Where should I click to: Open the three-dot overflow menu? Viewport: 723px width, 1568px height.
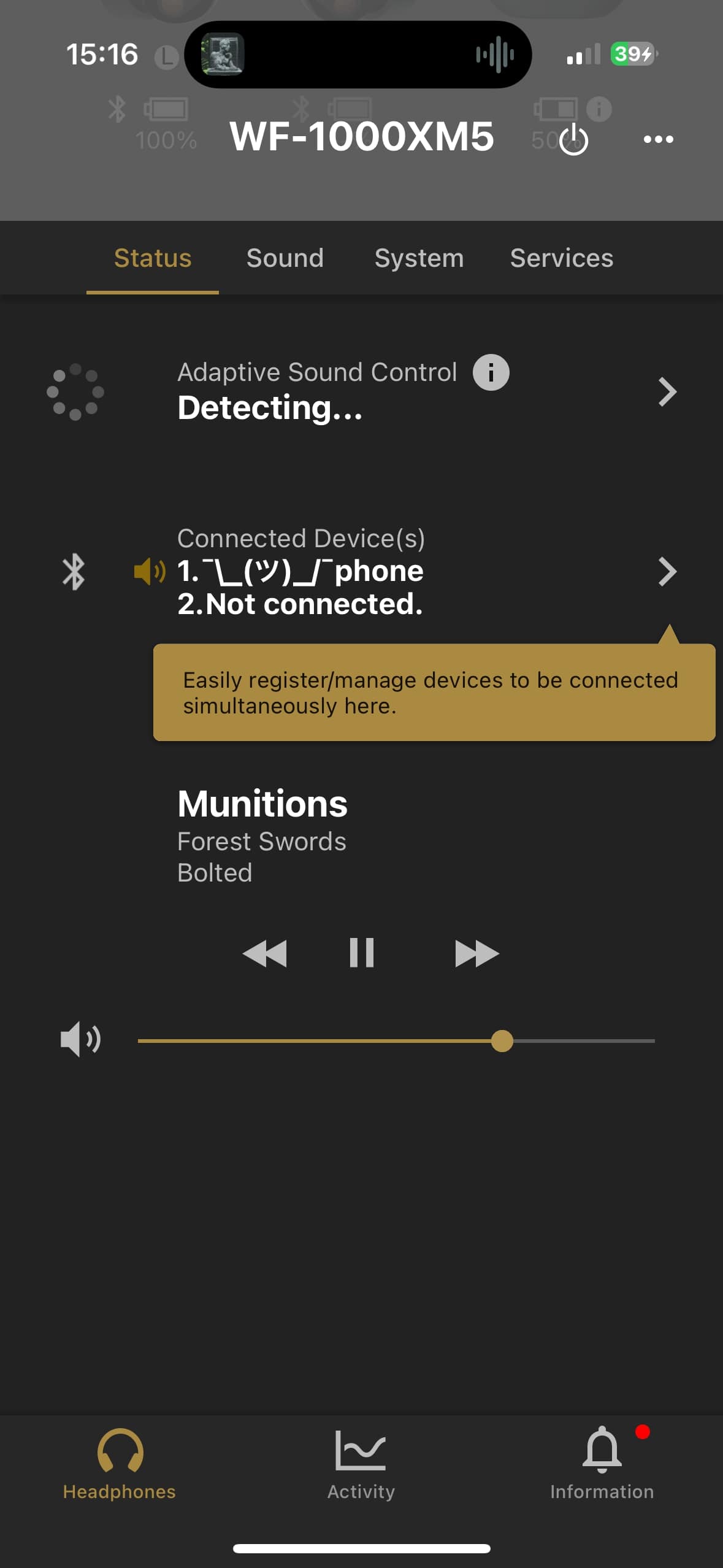[658, 140]
